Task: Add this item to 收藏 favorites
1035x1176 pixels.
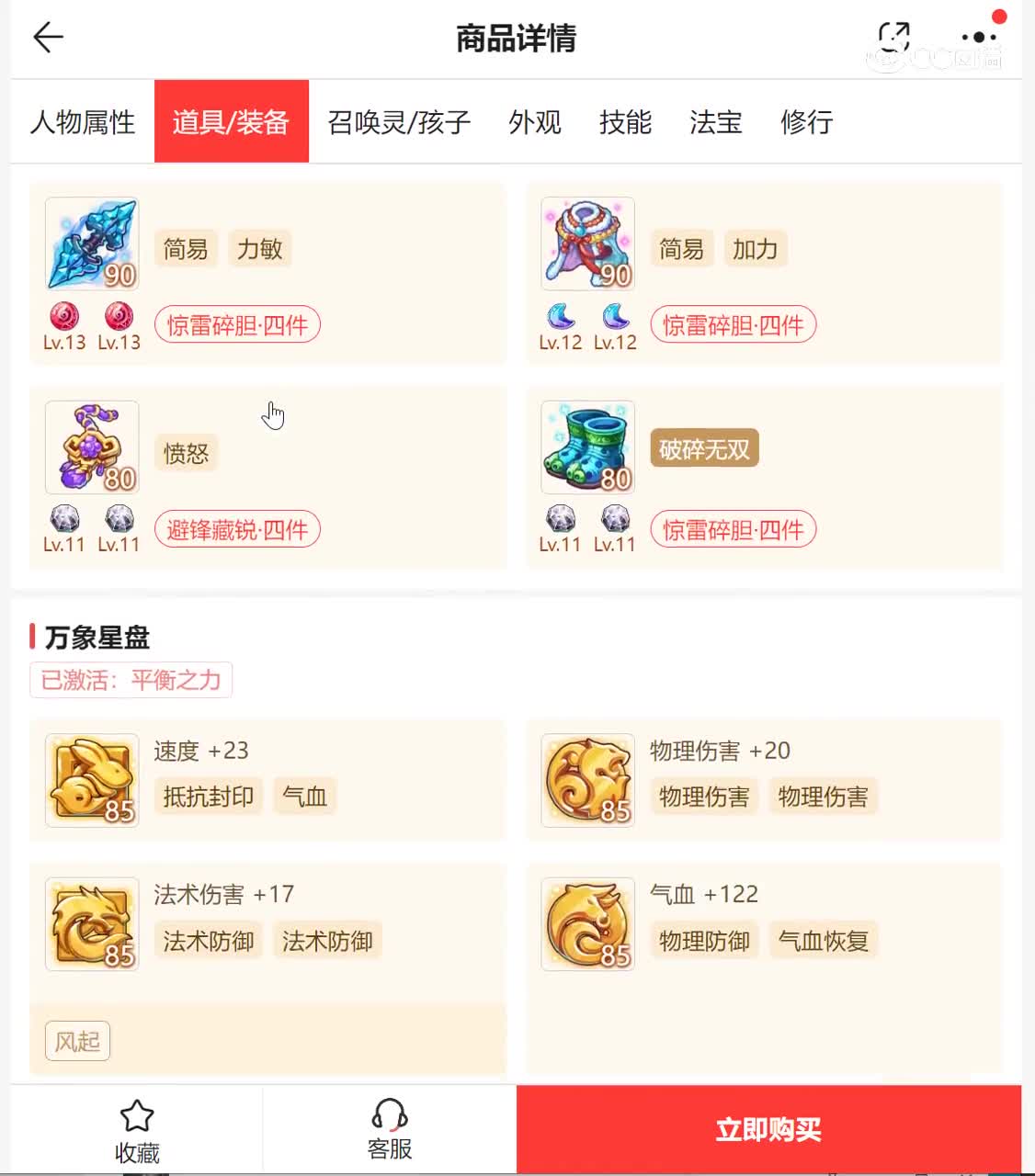Action: pyautogui.click(x=137, y=1130)
